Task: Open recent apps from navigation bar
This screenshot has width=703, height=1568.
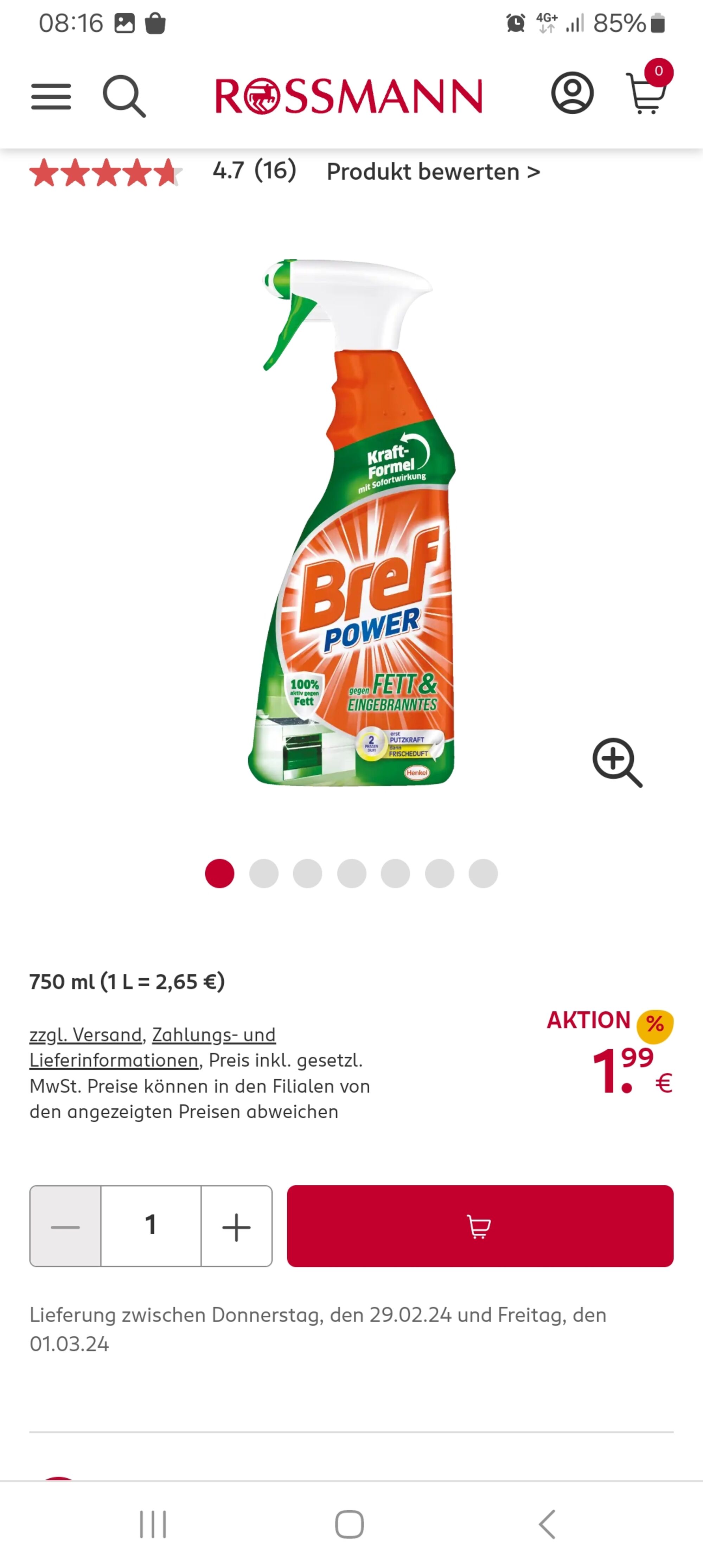Action: (153, 1525)
